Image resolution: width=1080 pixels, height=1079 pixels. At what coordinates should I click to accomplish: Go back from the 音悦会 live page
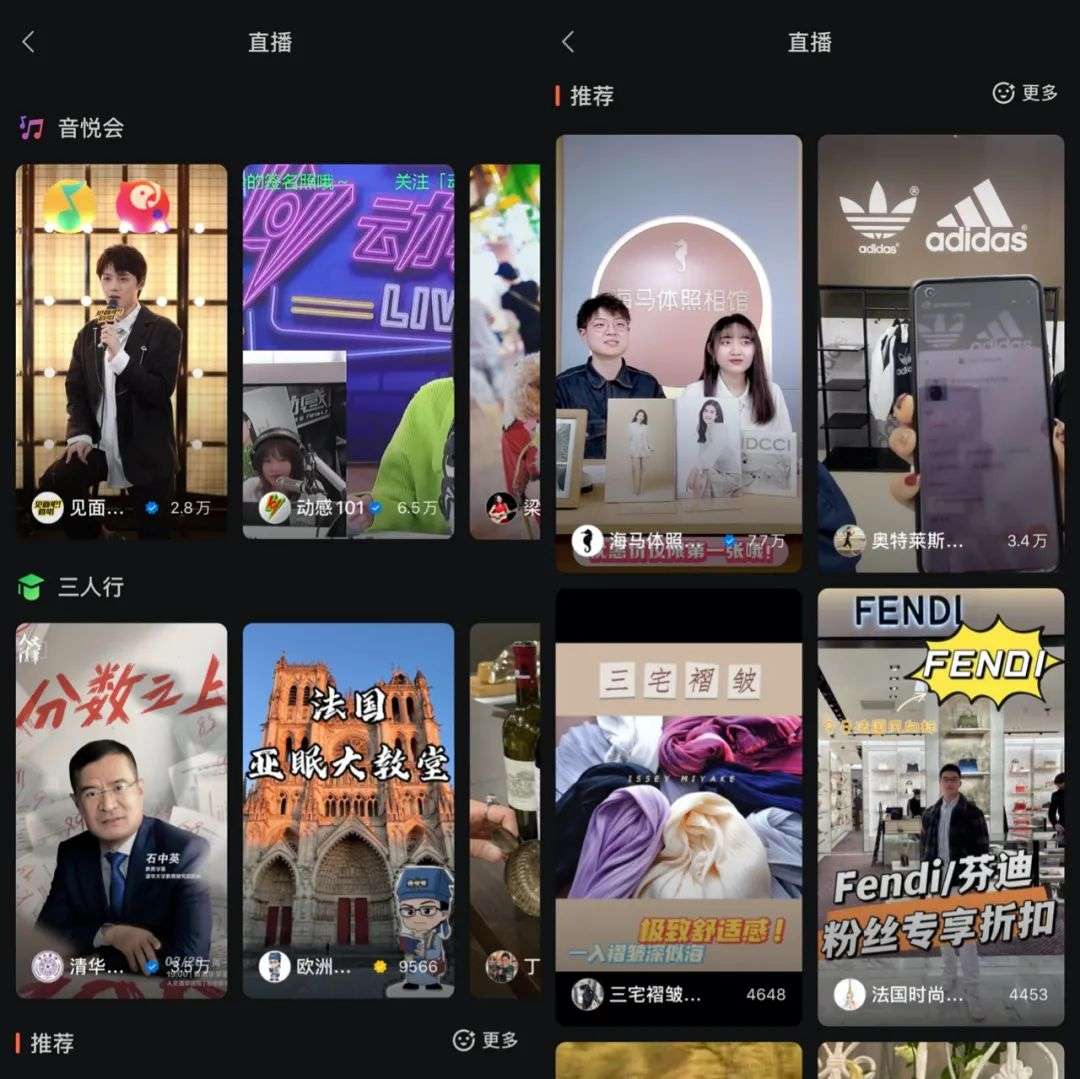(x=28, y=42)
